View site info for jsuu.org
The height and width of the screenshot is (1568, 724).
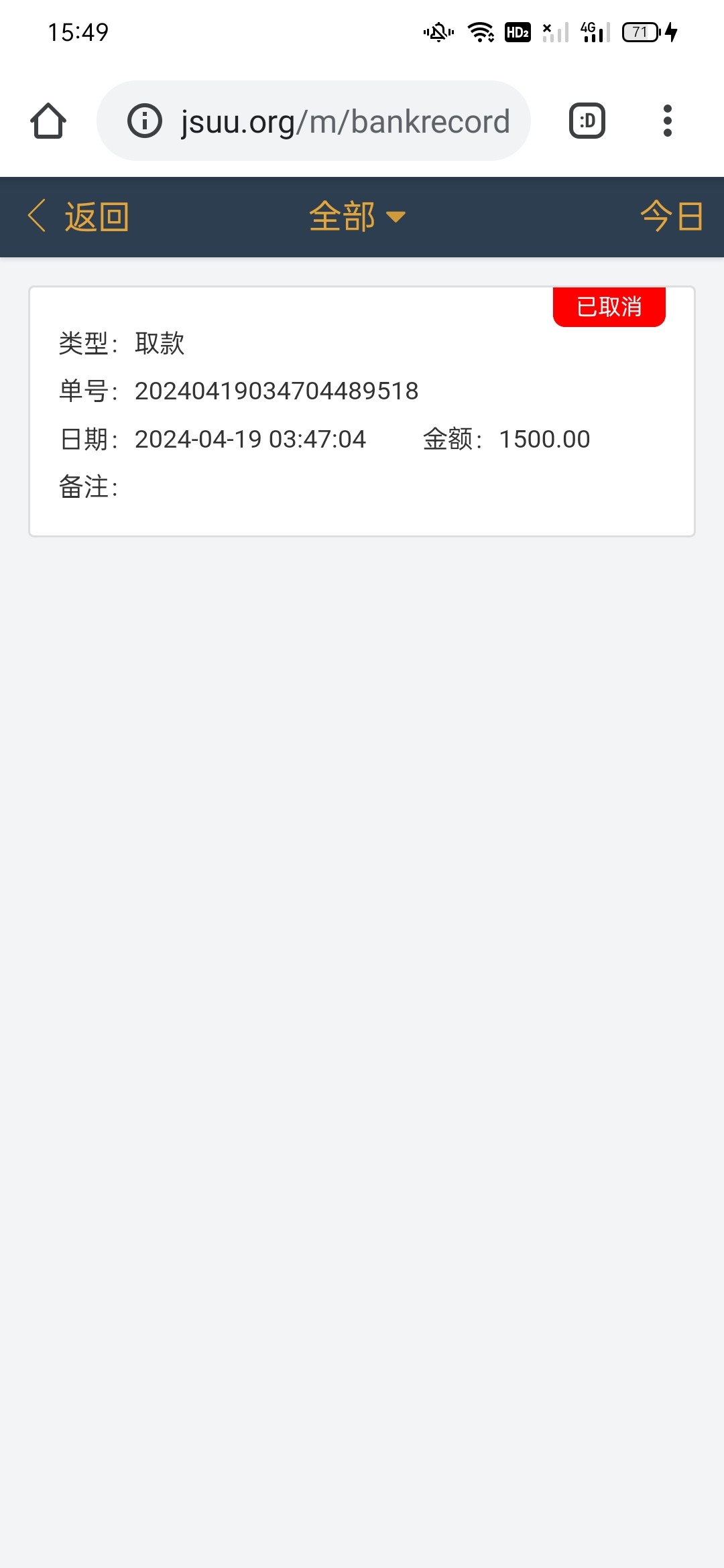pyautogui.click(x=145, y=121)
